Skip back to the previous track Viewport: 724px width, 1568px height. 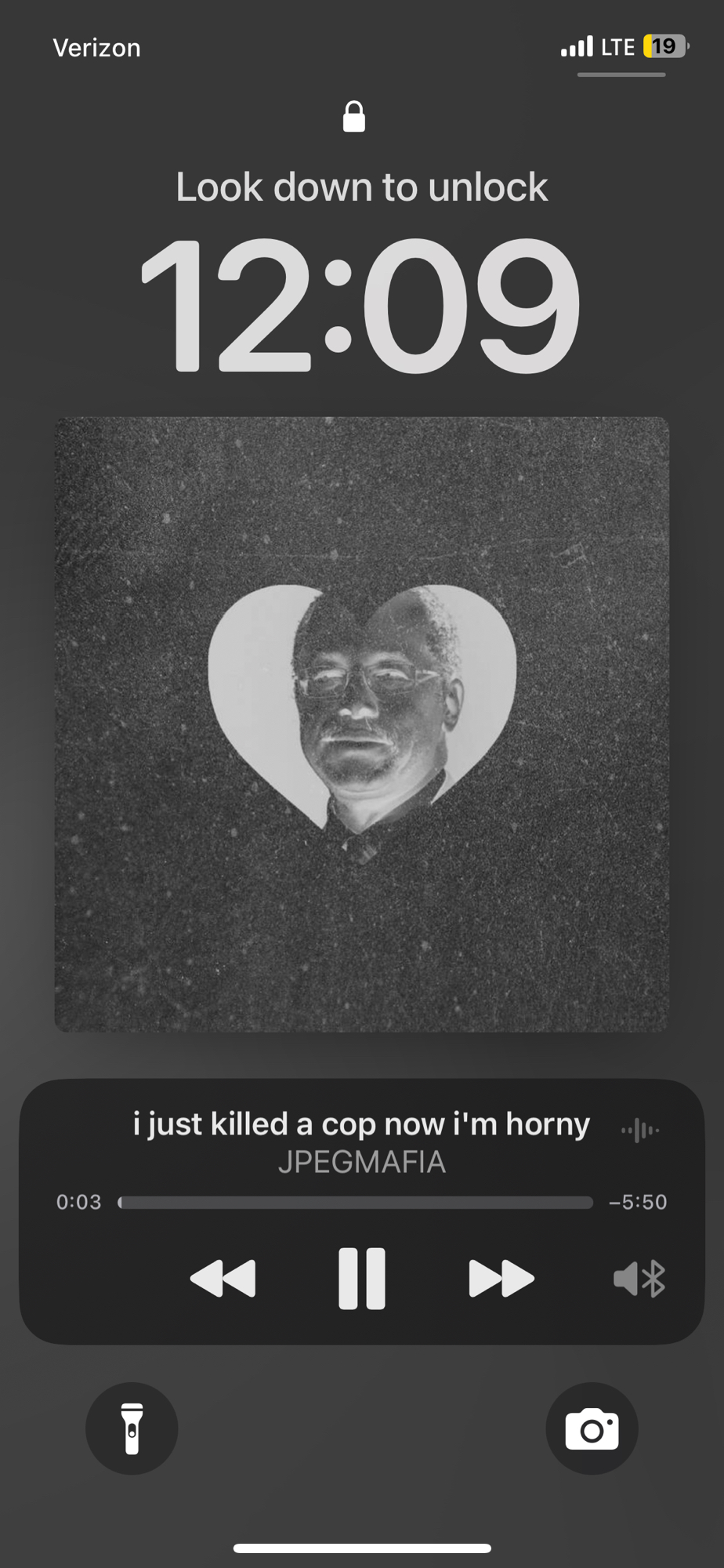(x=223, y=1279)
